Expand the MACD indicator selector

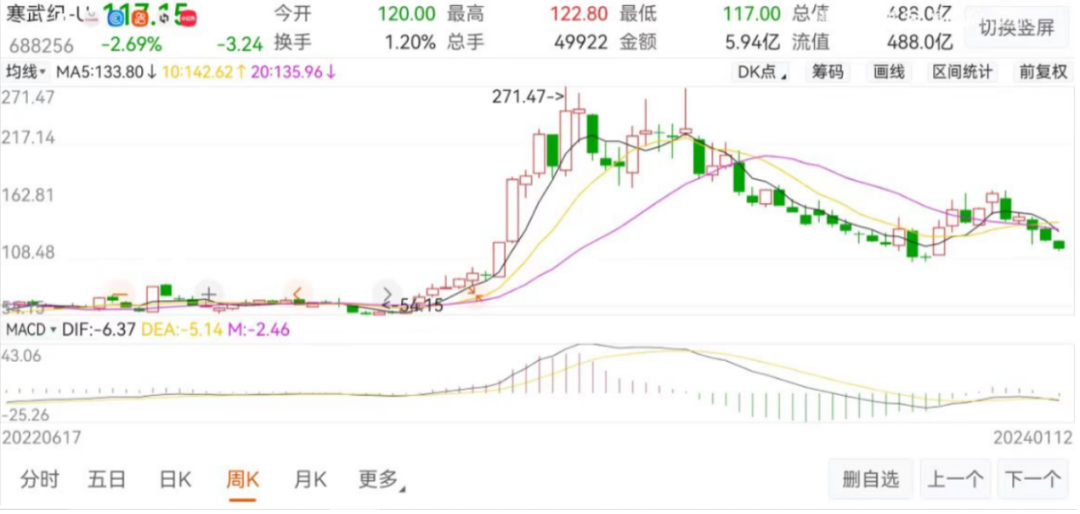pos(25,329)
